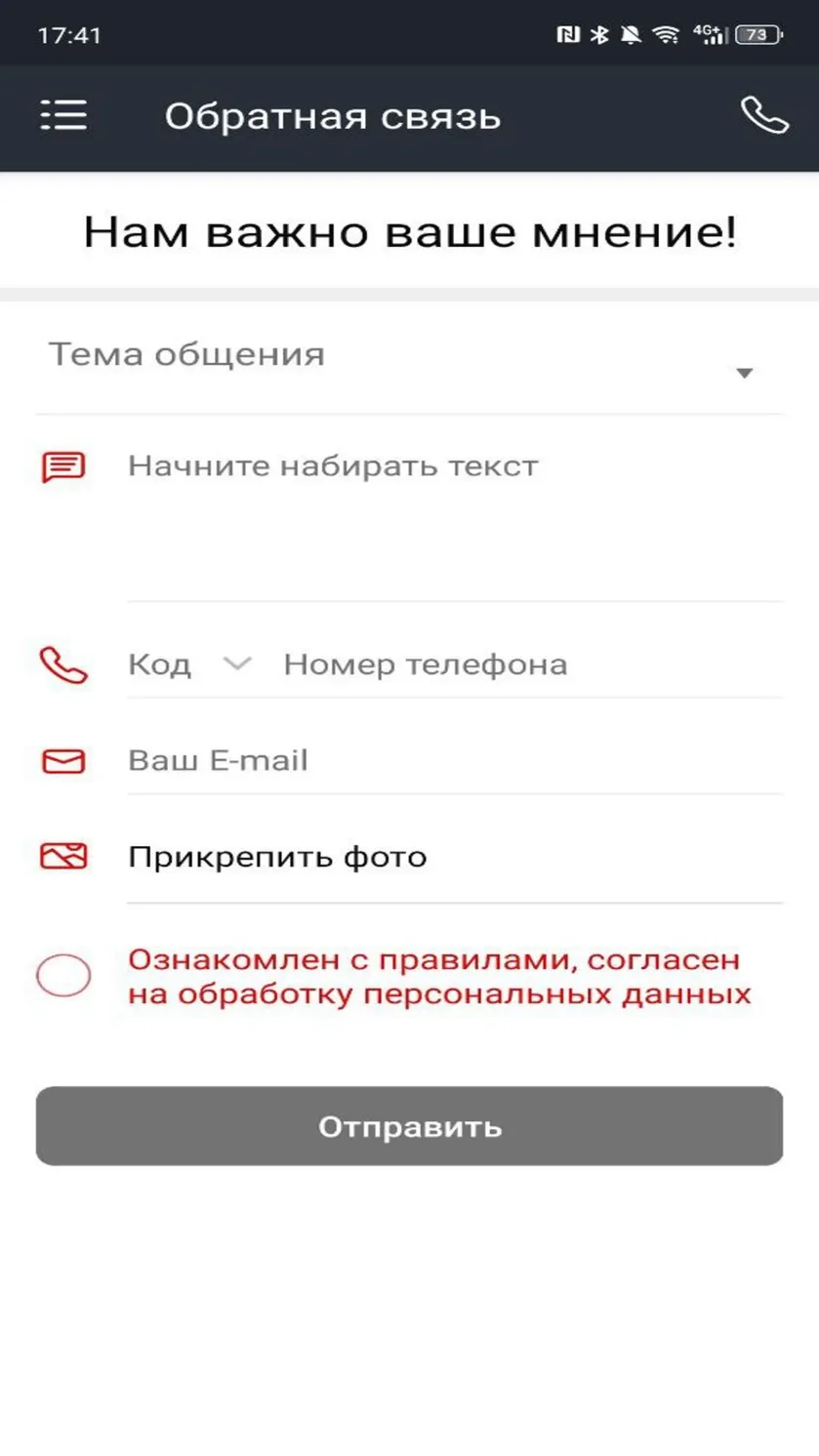Viewport: 819px width, 1456px height.
Task: Expand the Тема общения dropdown
Action: [x=409, y=360]
